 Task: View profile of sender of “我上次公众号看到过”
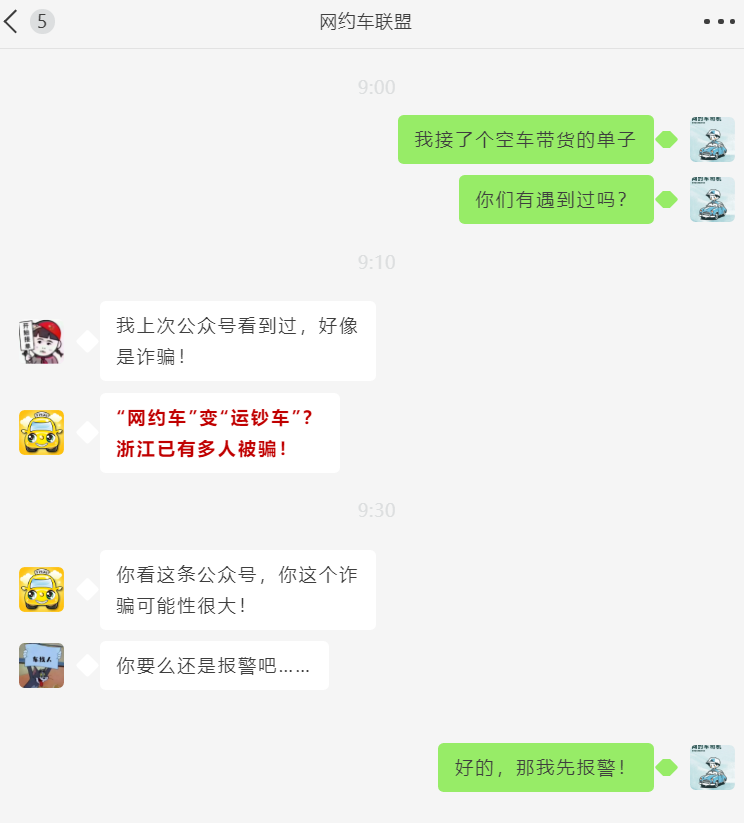click(41, 341)
